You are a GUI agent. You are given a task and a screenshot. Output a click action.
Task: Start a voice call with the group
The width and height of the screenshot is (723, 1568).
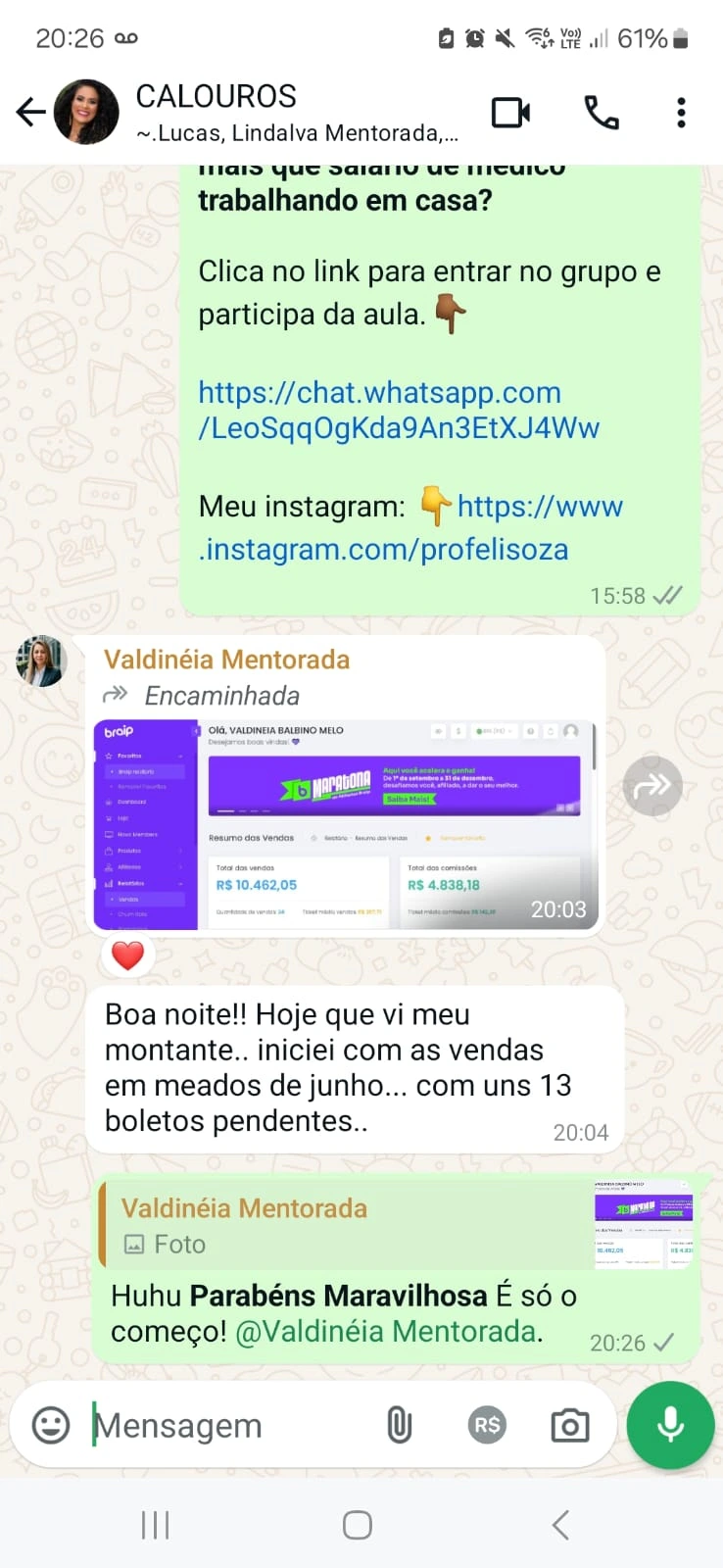(x=602, y=113)
